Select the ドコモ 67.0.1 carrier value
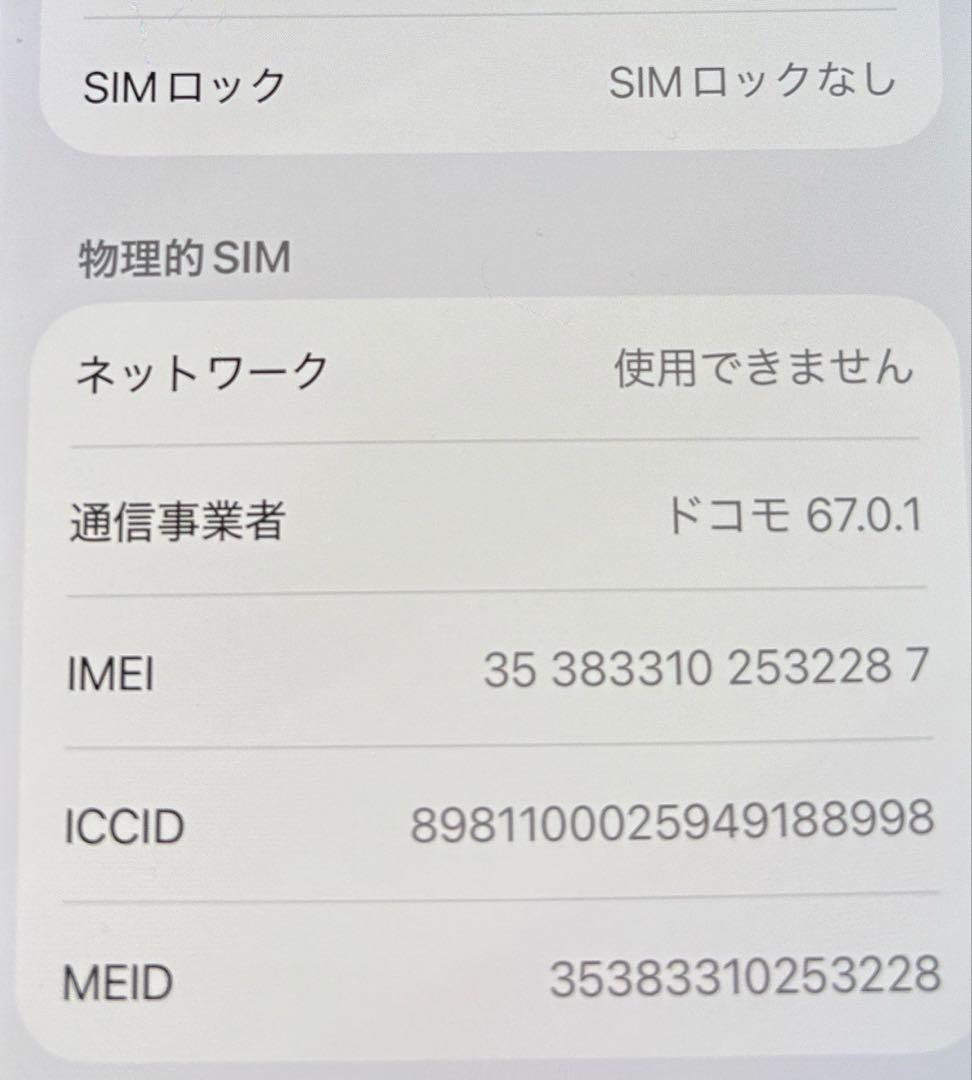The width and height of the screenshot is (972, 1080). tap(795, 519)
